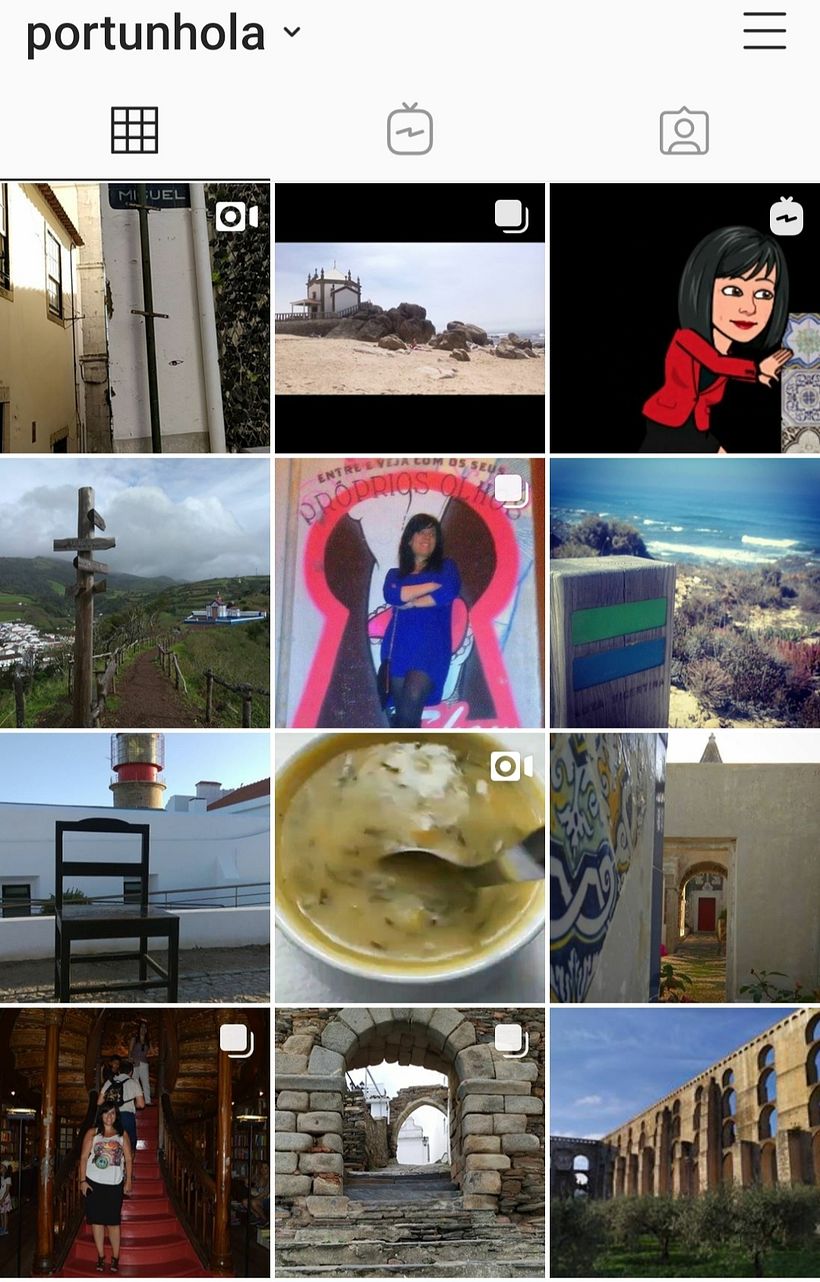The image size is (820, 1282).
Task: Open the lighthouse chair sculpture photo
Action: pos(135,866)
